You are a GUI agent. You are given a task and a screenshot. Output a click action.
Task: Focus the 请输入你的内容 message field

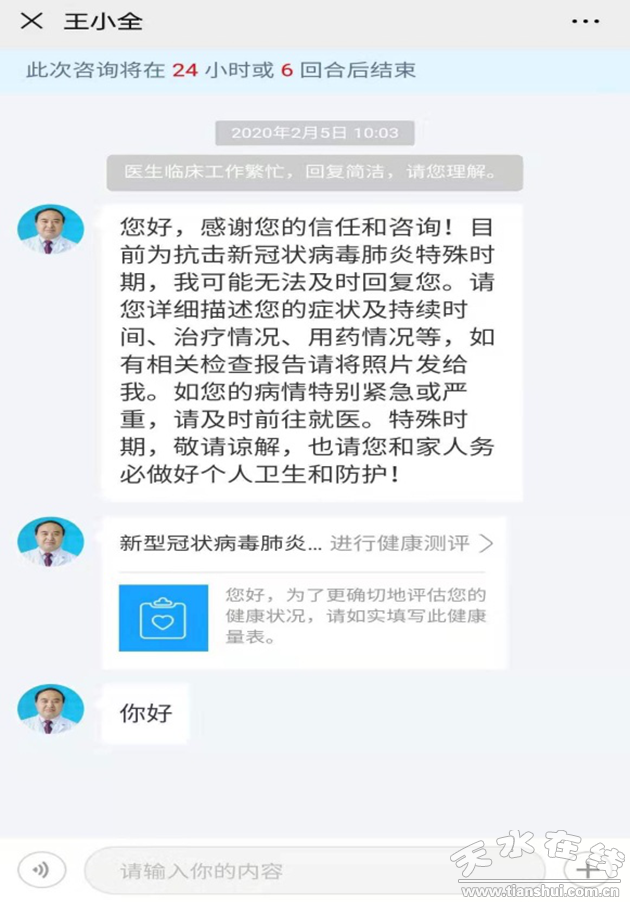(x=300, y=870)
